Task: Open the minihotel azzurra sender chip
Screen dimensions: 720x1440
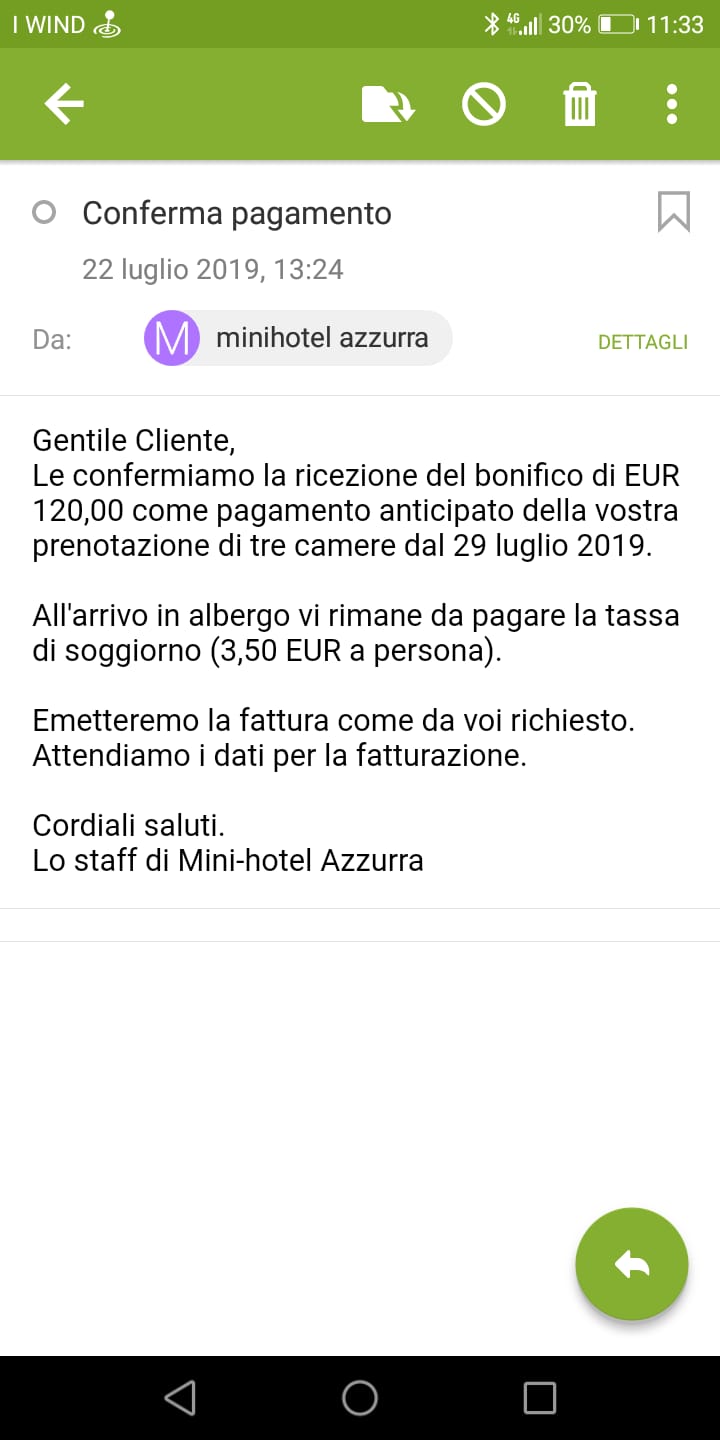Action: tap(298, 338)
